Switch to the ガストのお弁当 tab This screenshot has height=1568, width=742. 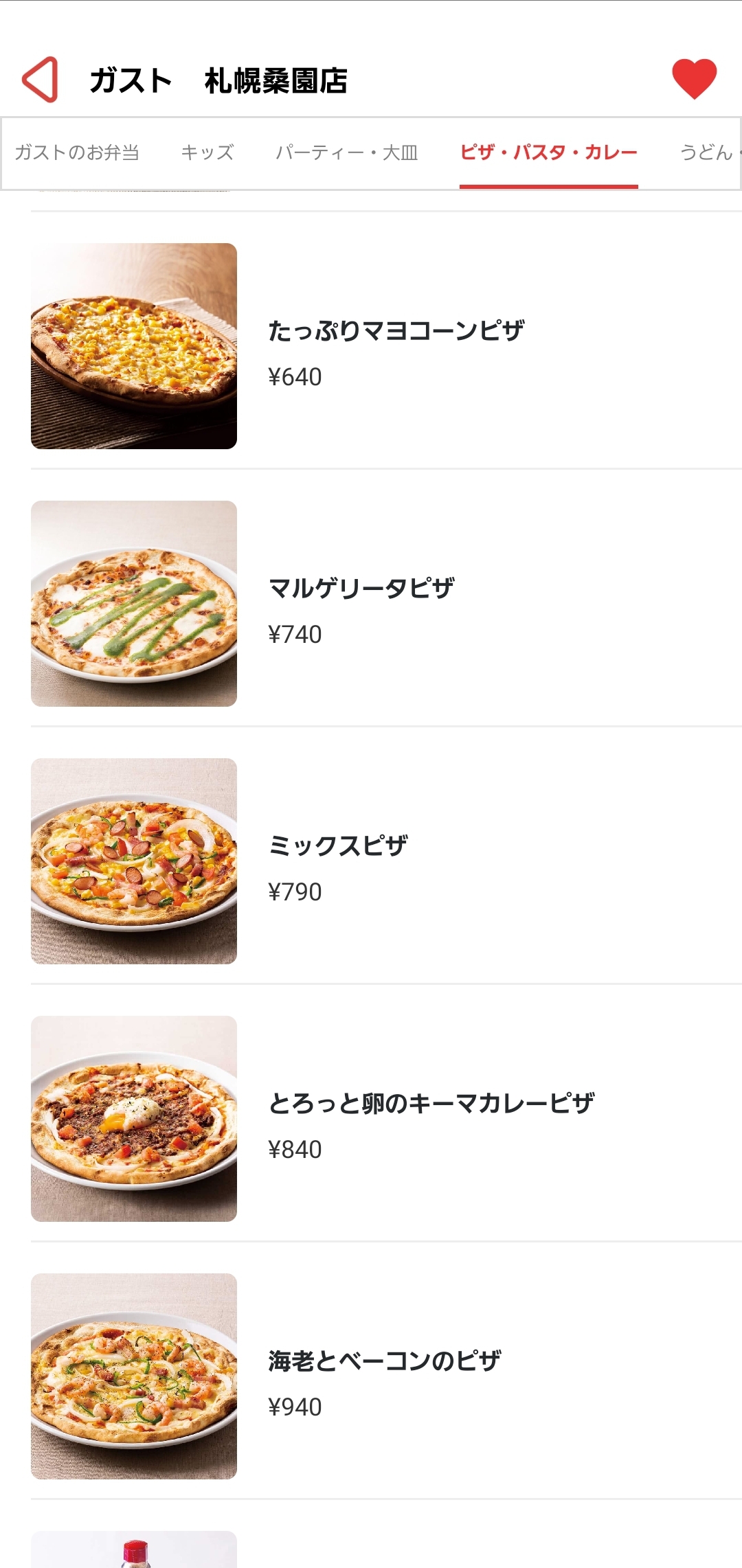77,152
